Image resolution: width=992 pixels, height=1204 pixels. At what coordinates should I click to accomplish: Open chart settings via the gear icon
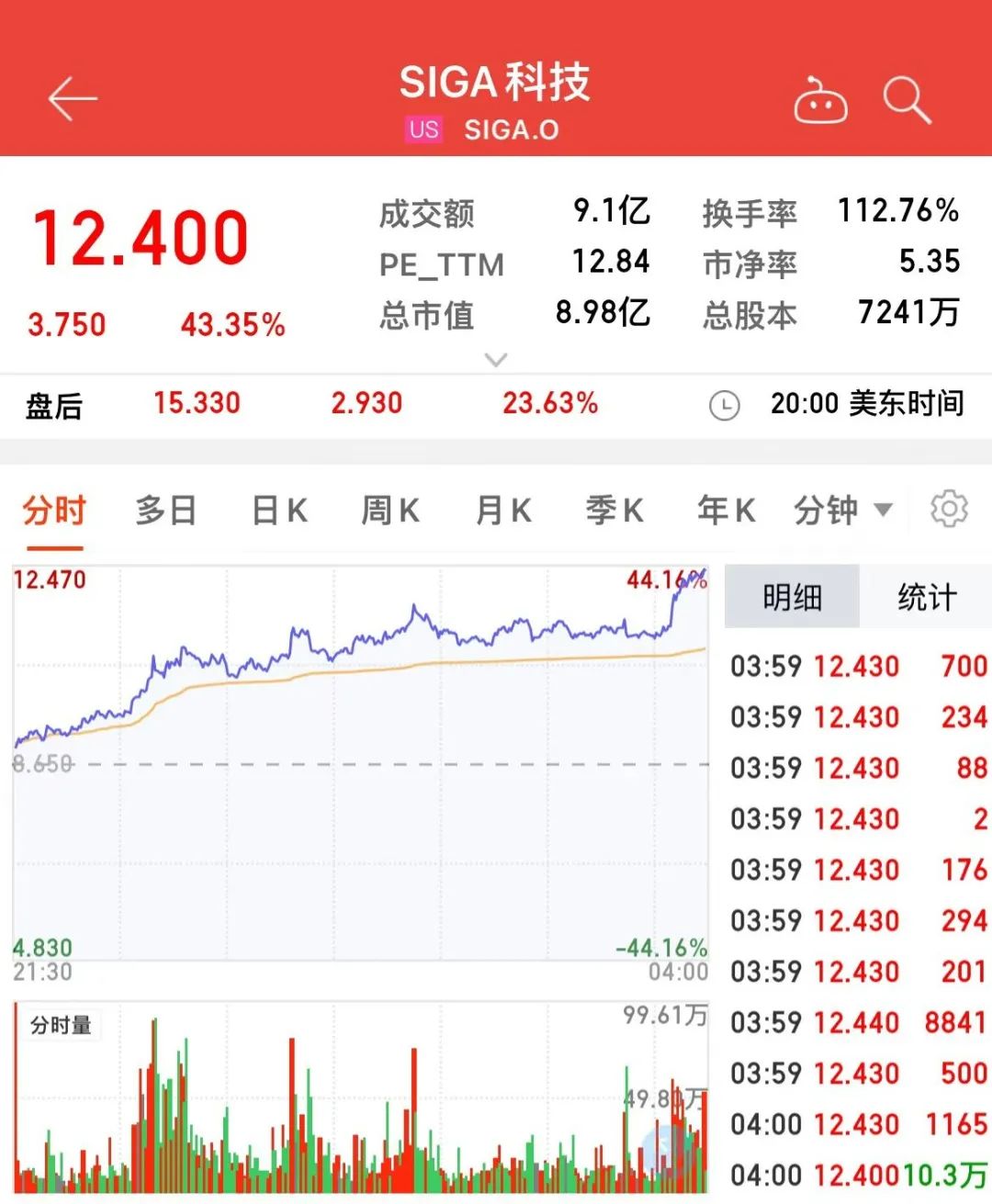(950, 508)
